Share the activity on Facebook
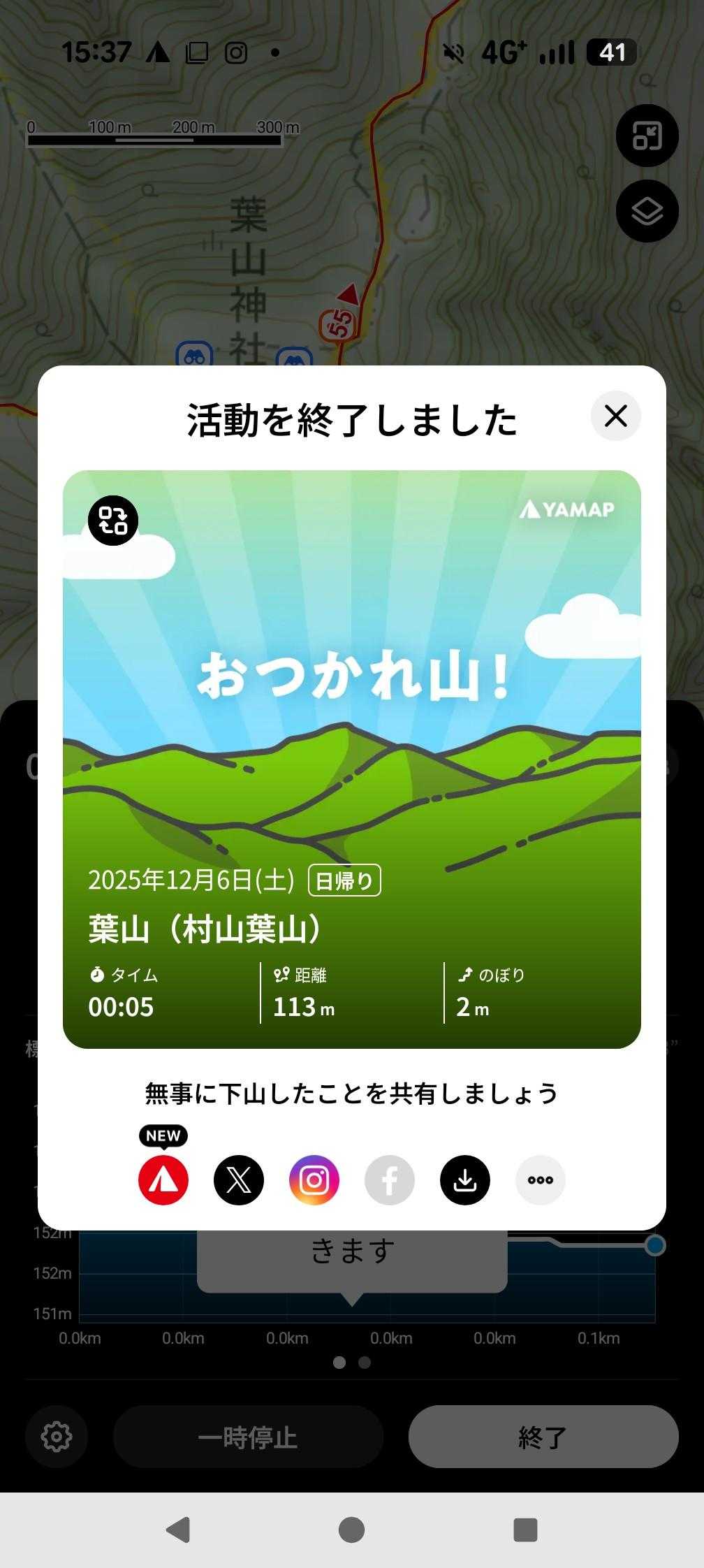This screenshot has height=1568, width=704. (x=390, y=1180)
